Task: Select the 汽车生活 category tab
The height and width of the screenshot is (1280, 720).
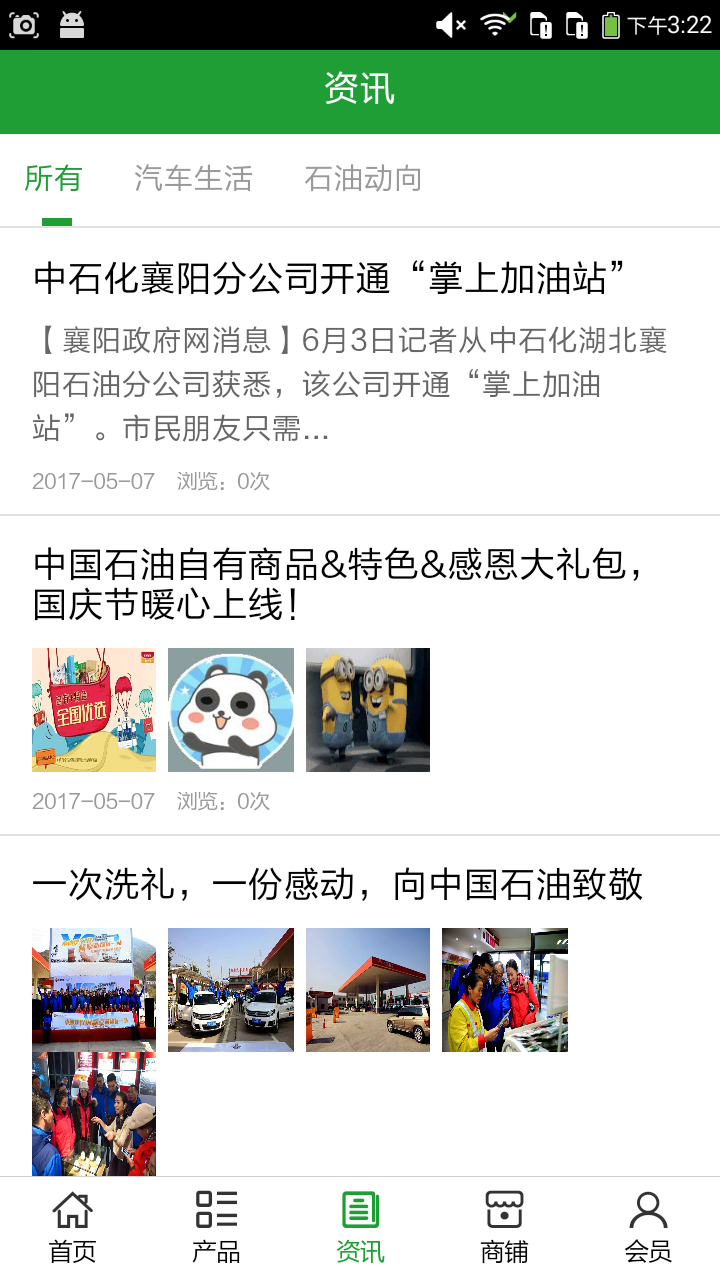Action: 193,180
